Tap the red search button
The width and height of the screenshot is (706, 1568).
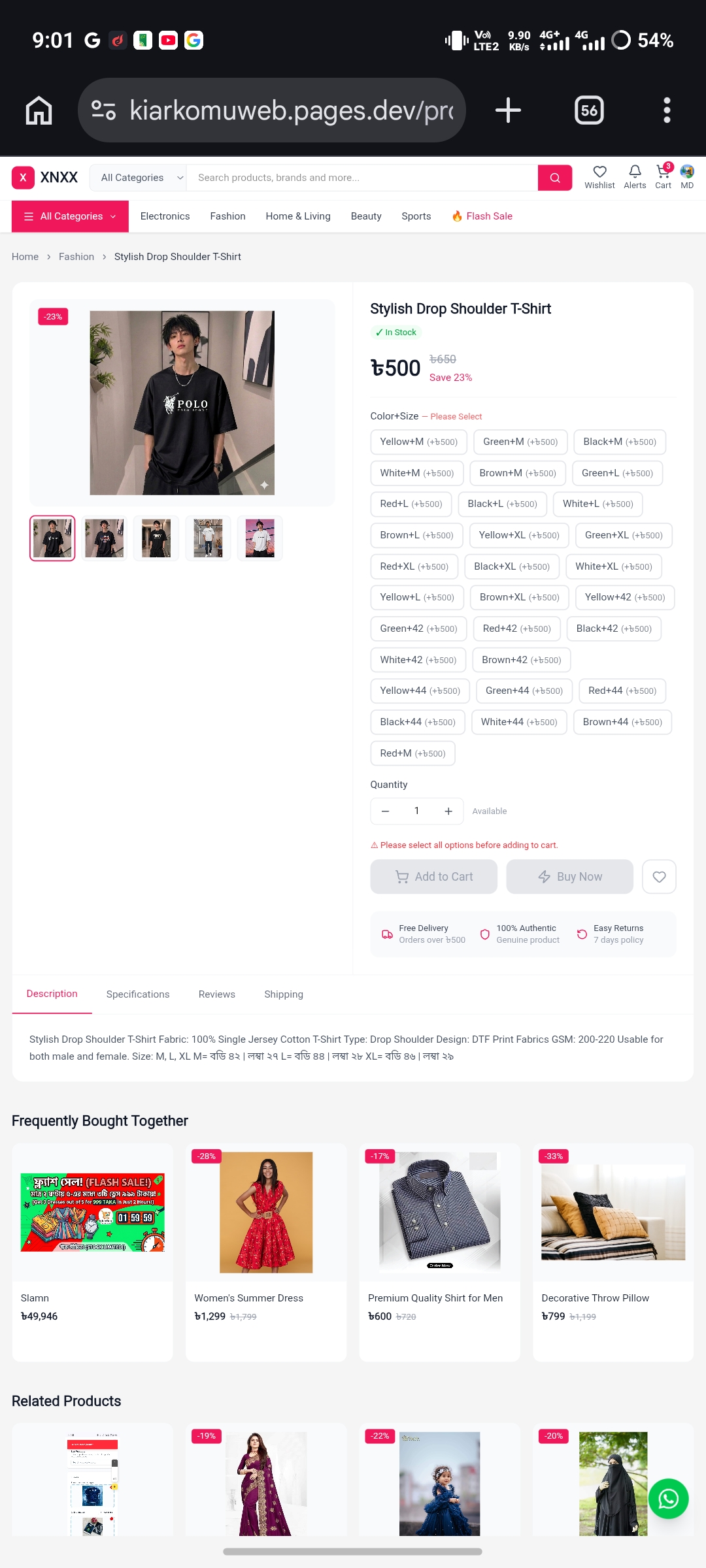[554, 178]
